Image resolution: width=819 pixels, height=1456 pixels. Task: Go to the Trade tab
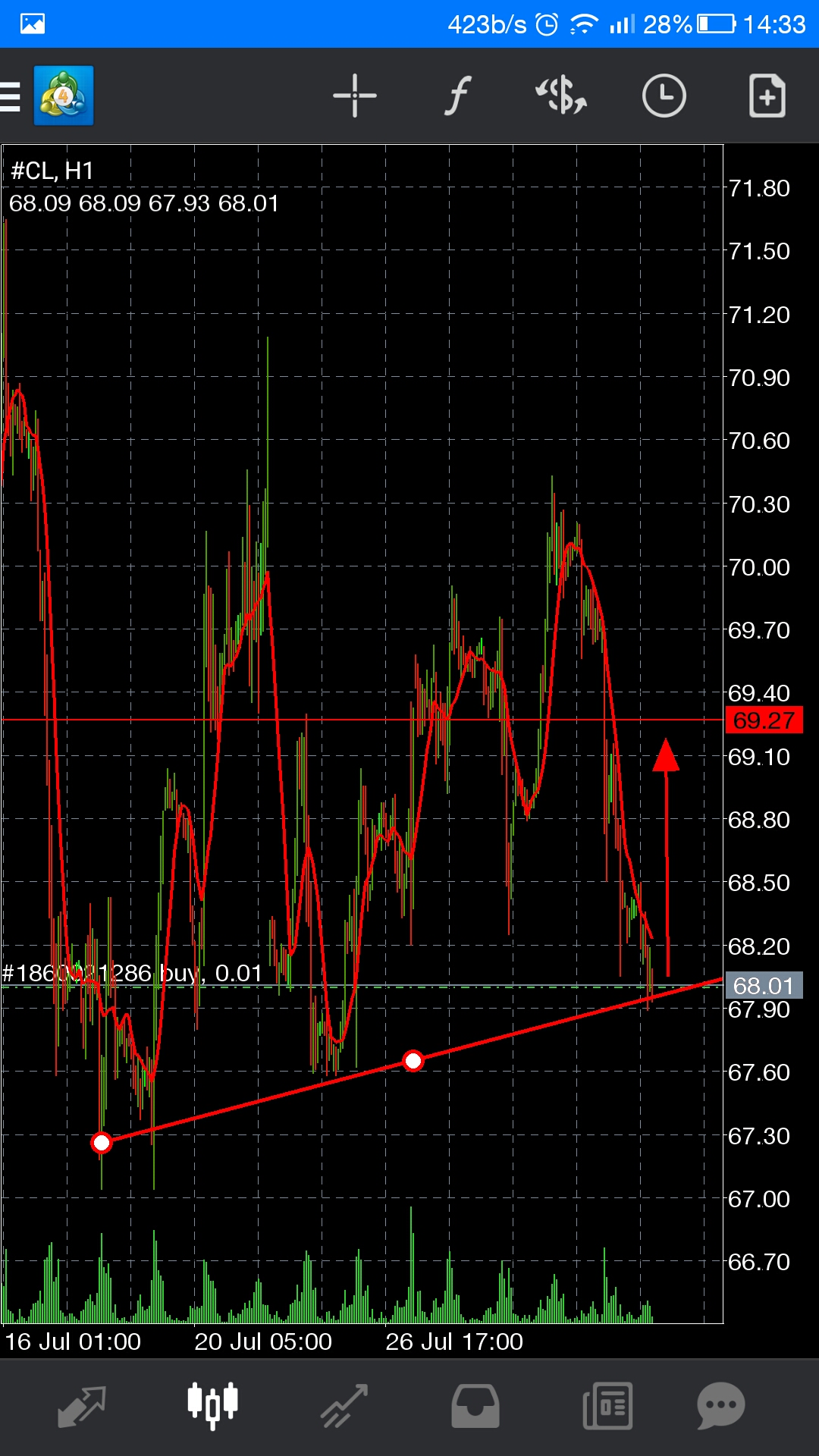(x=344, y=1405)
